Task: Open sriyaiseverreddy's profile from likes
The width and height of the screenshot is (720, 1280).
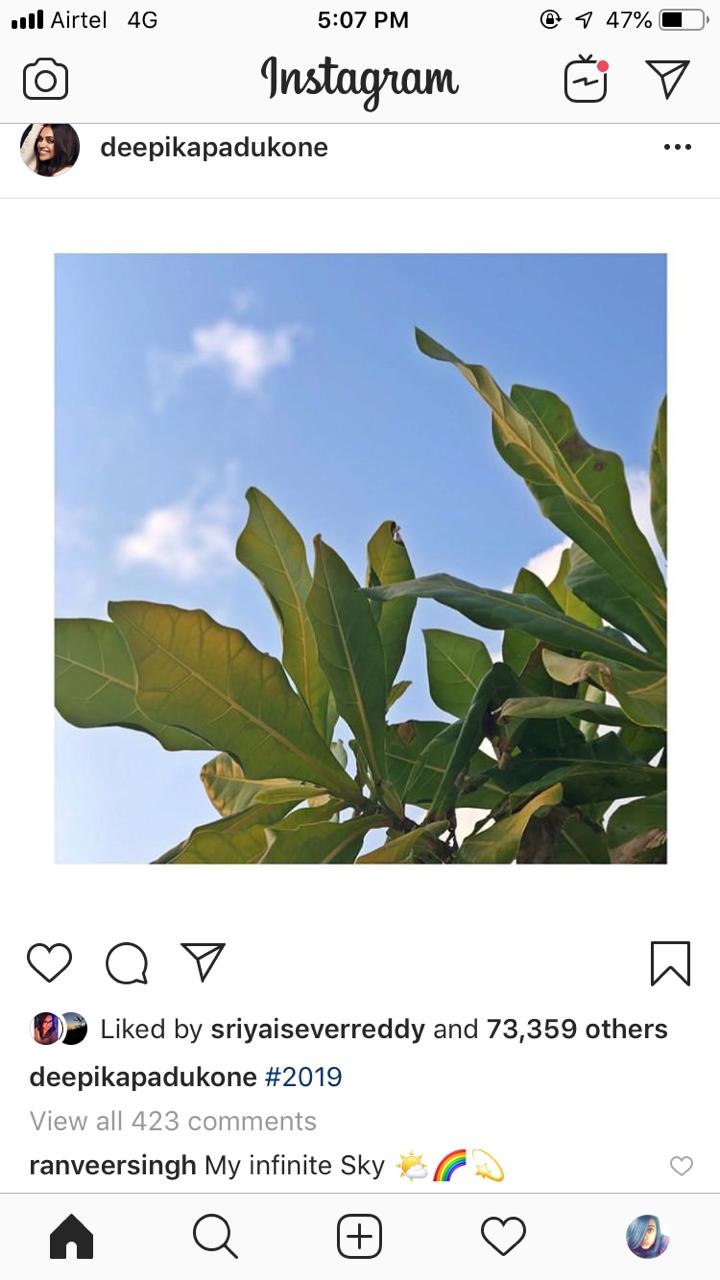Action: point(318,1029)
